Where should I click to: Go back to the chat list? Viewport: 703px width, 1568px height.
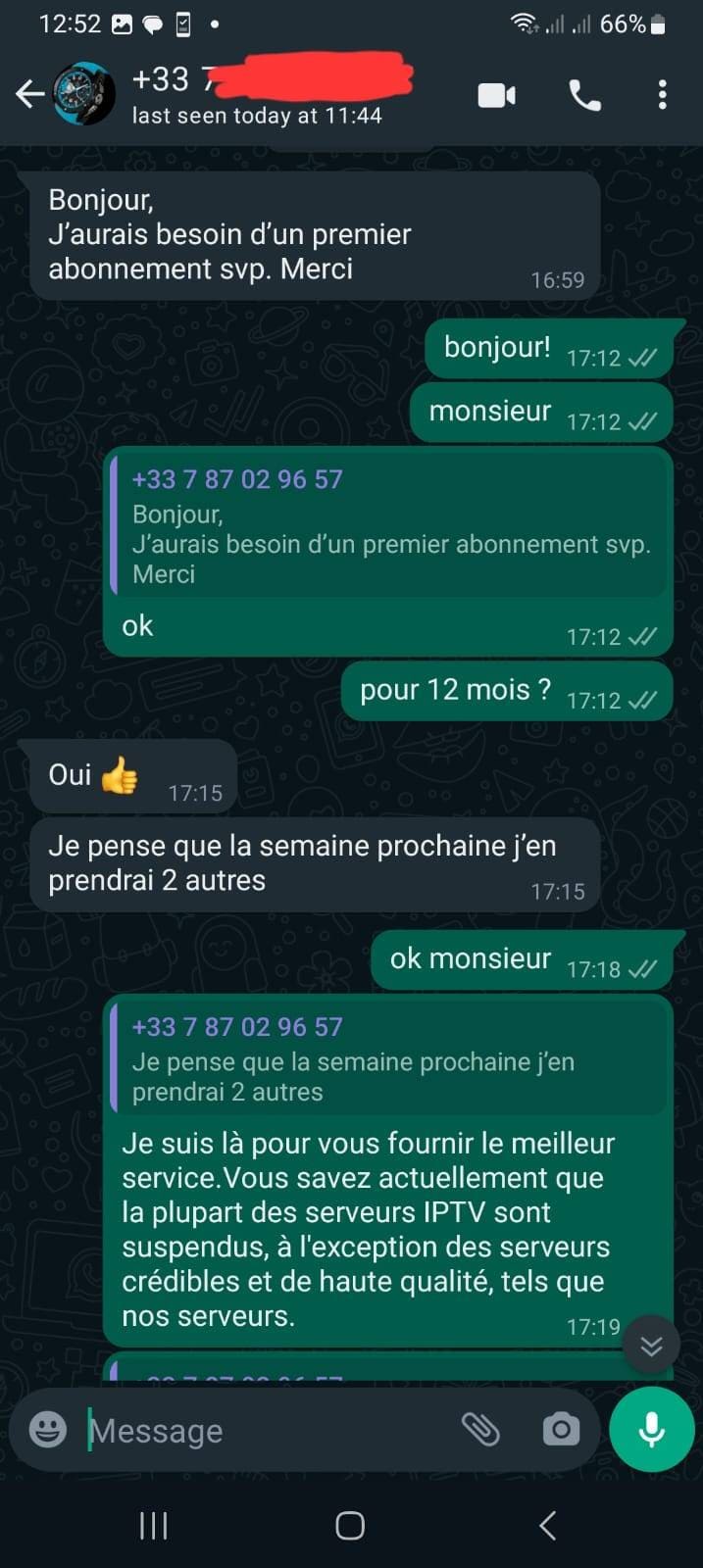click(x=30, y=95)
